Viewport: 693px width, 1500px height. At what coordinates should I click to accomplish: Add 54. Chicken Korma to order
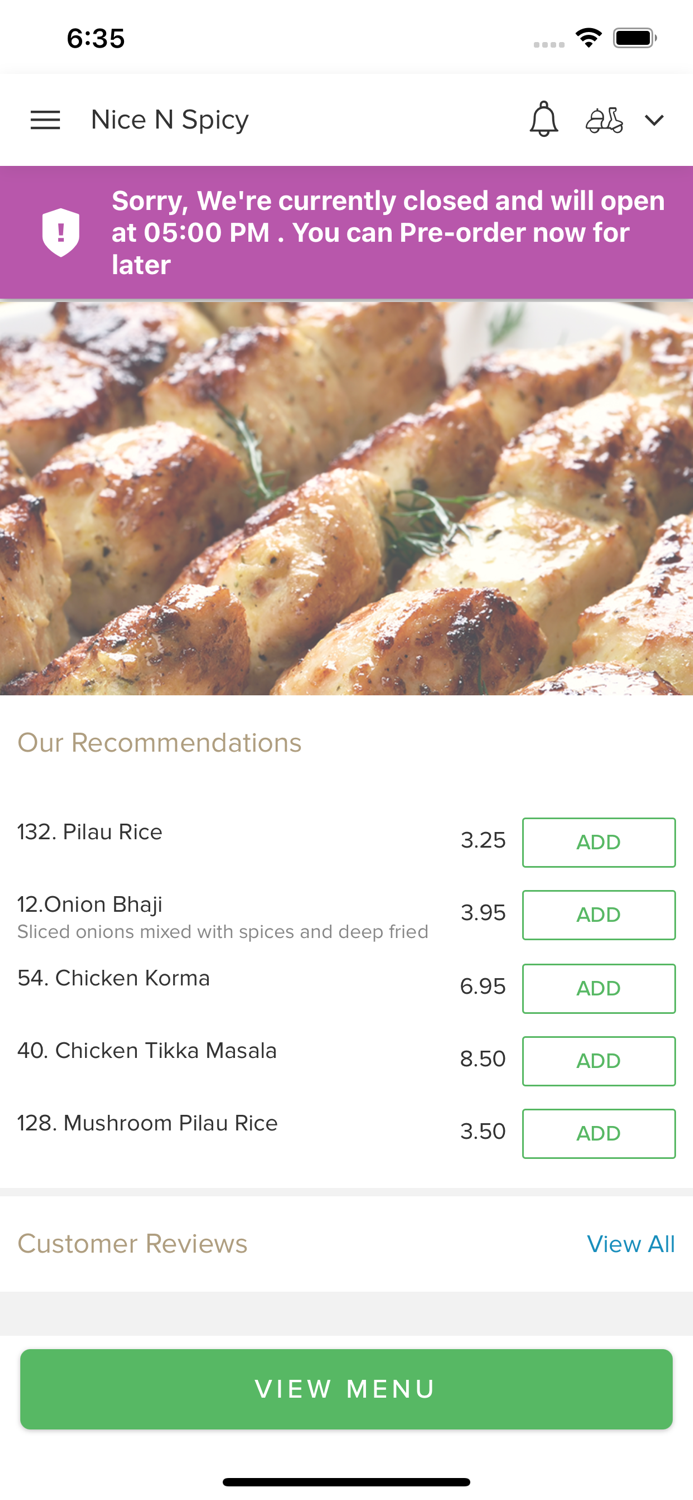(x=598, y=988)
